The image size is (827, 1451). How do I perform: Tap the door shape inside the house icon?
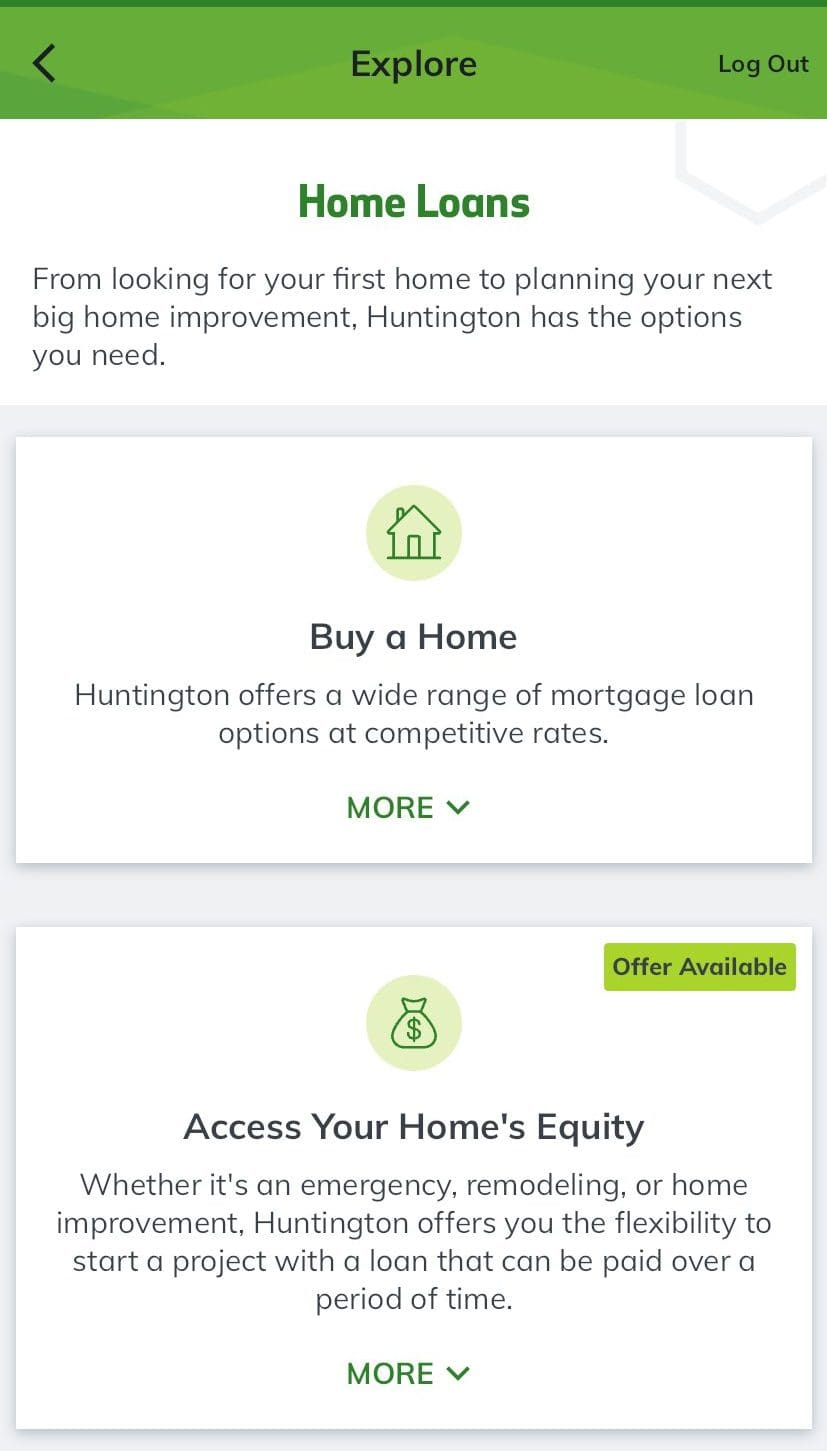point(413,545)
